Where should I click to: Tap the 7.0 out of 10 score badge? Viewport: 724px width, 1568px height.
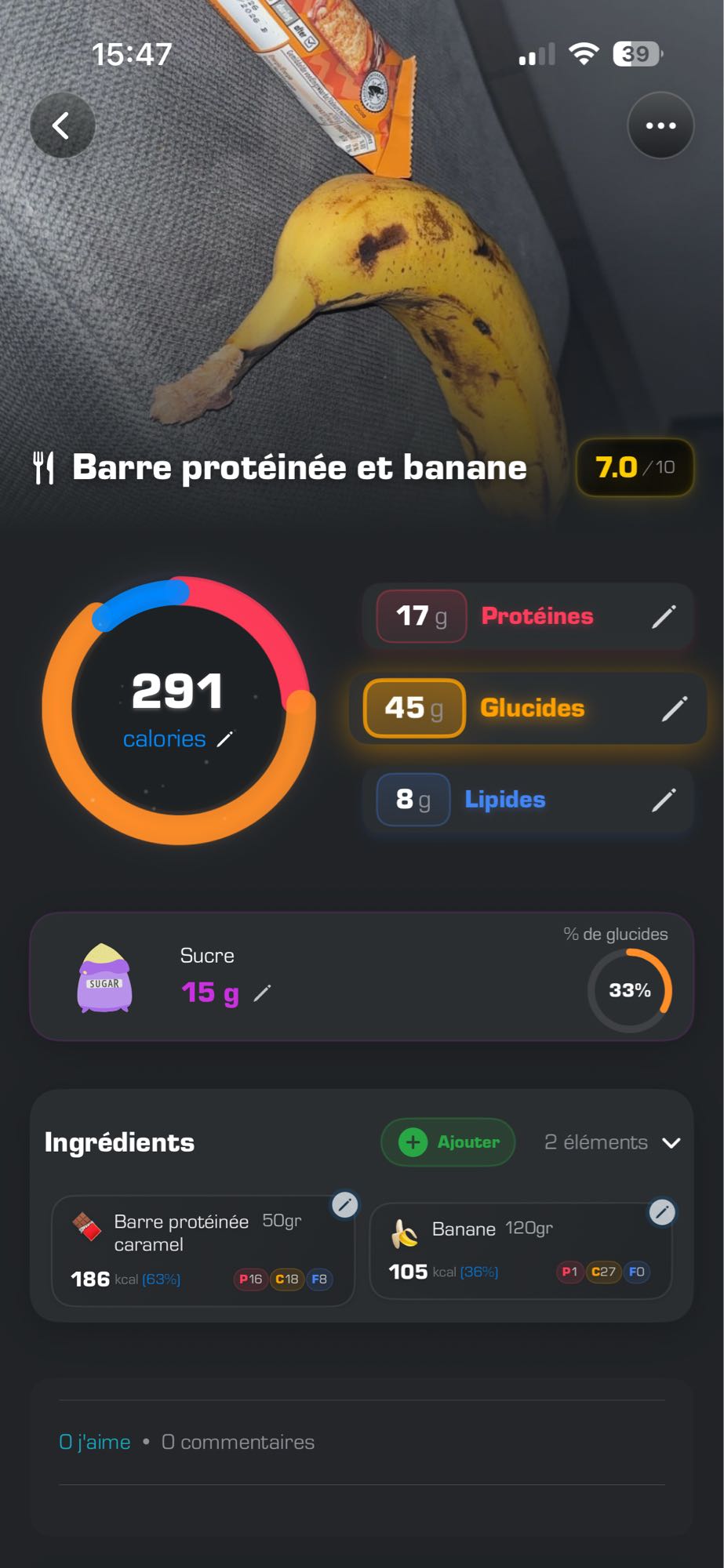tap(635, 466)
